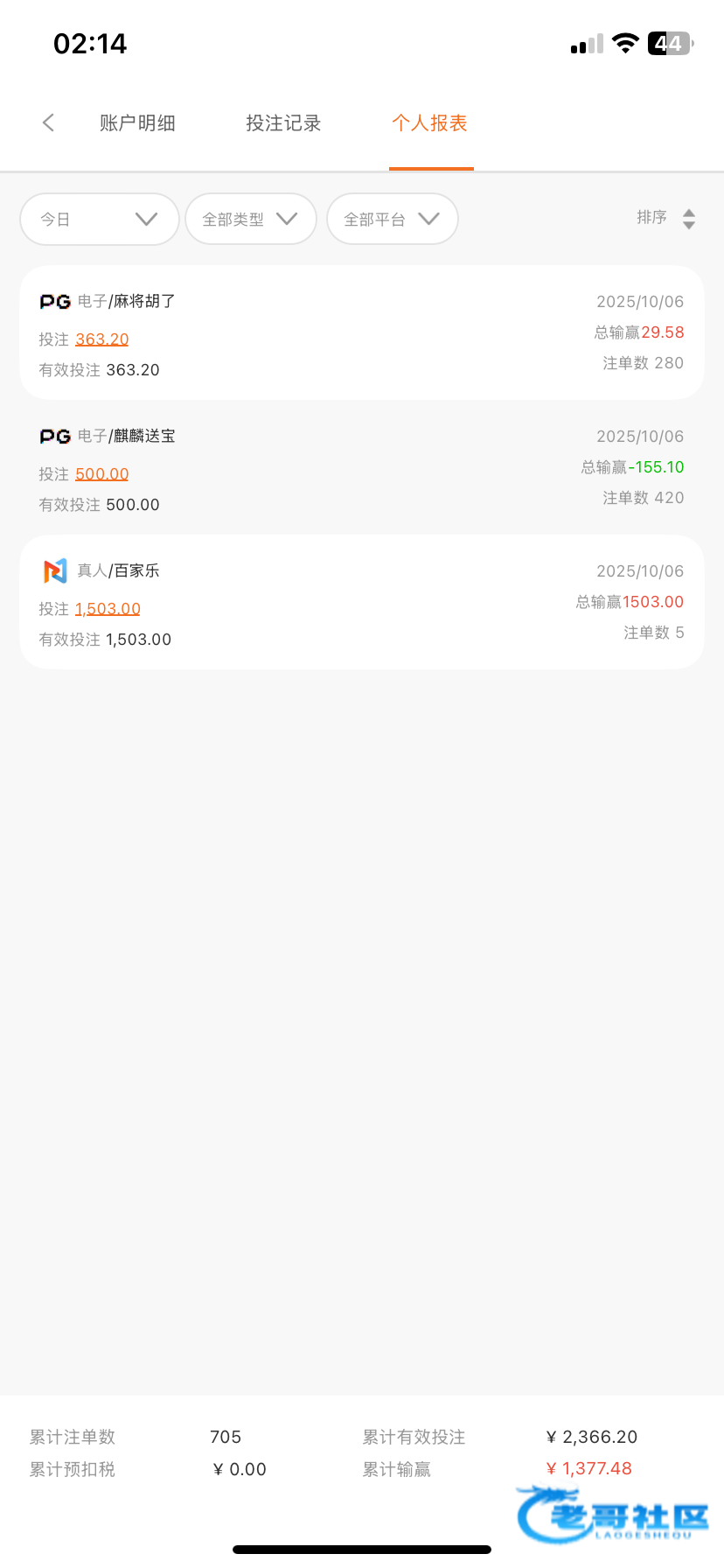Open the 500.00 bet amount link

coord(102,474)
